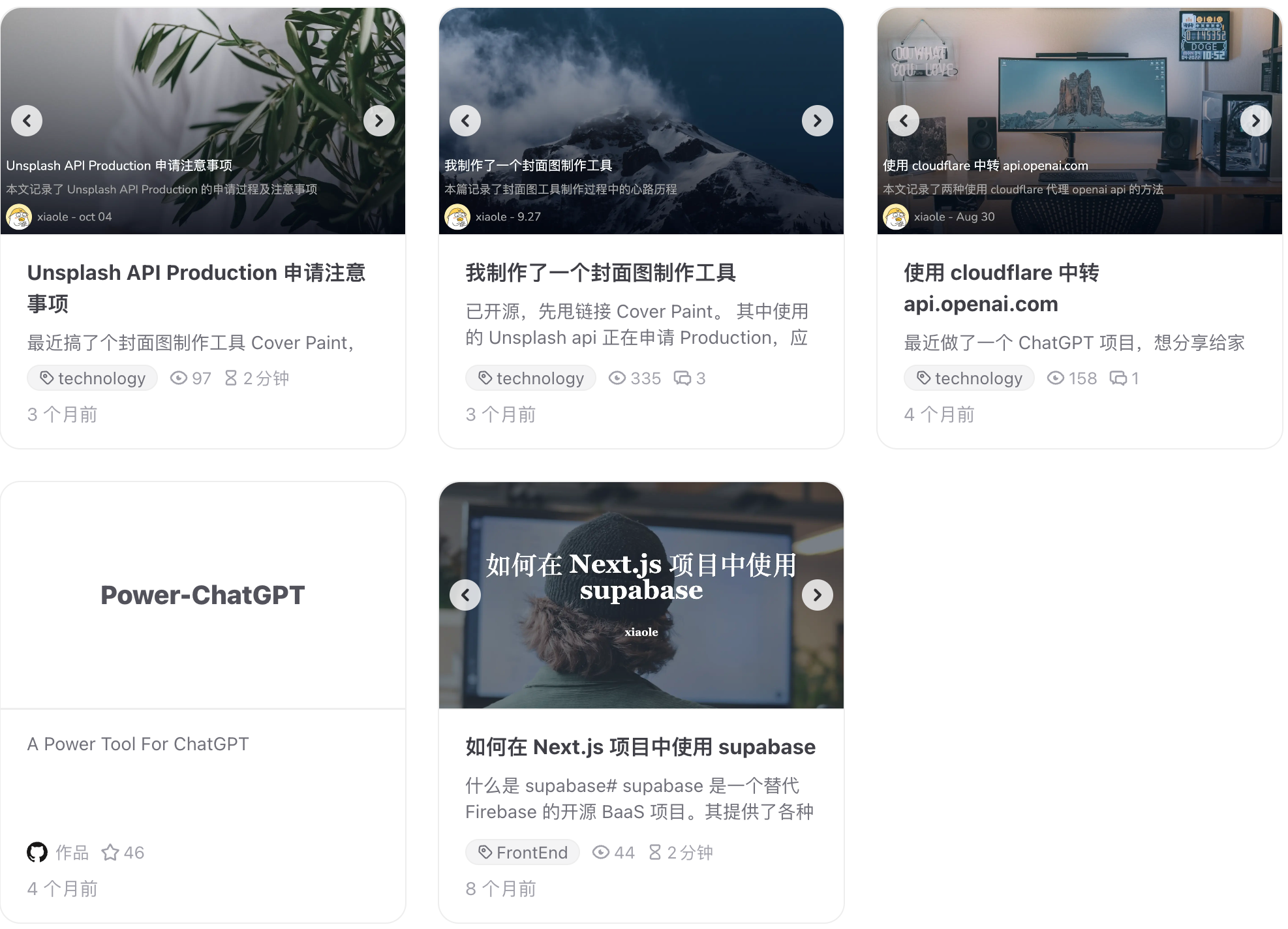Open article 我制作了一个封面图制作工具

tap(600, 273)
